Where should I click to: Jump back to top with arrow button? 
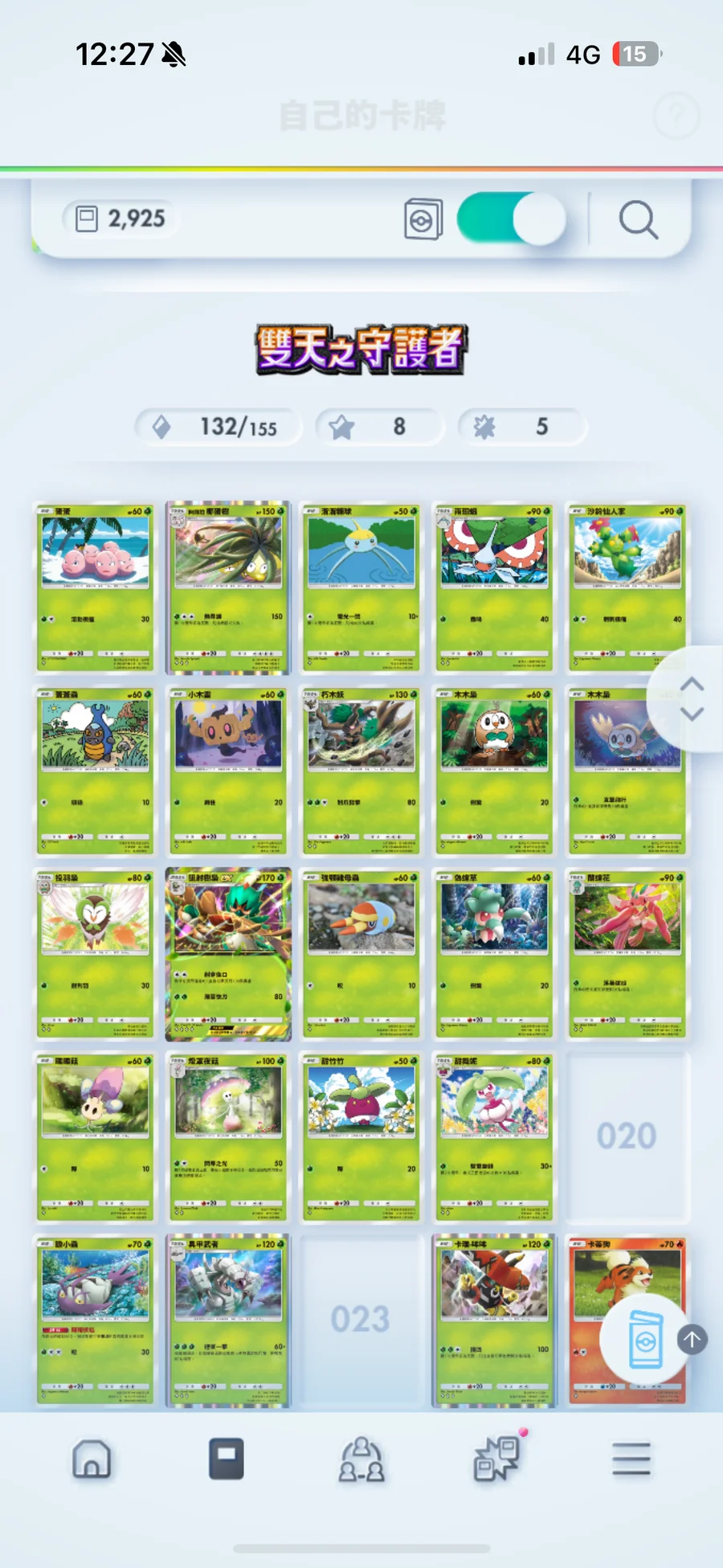692,1339
